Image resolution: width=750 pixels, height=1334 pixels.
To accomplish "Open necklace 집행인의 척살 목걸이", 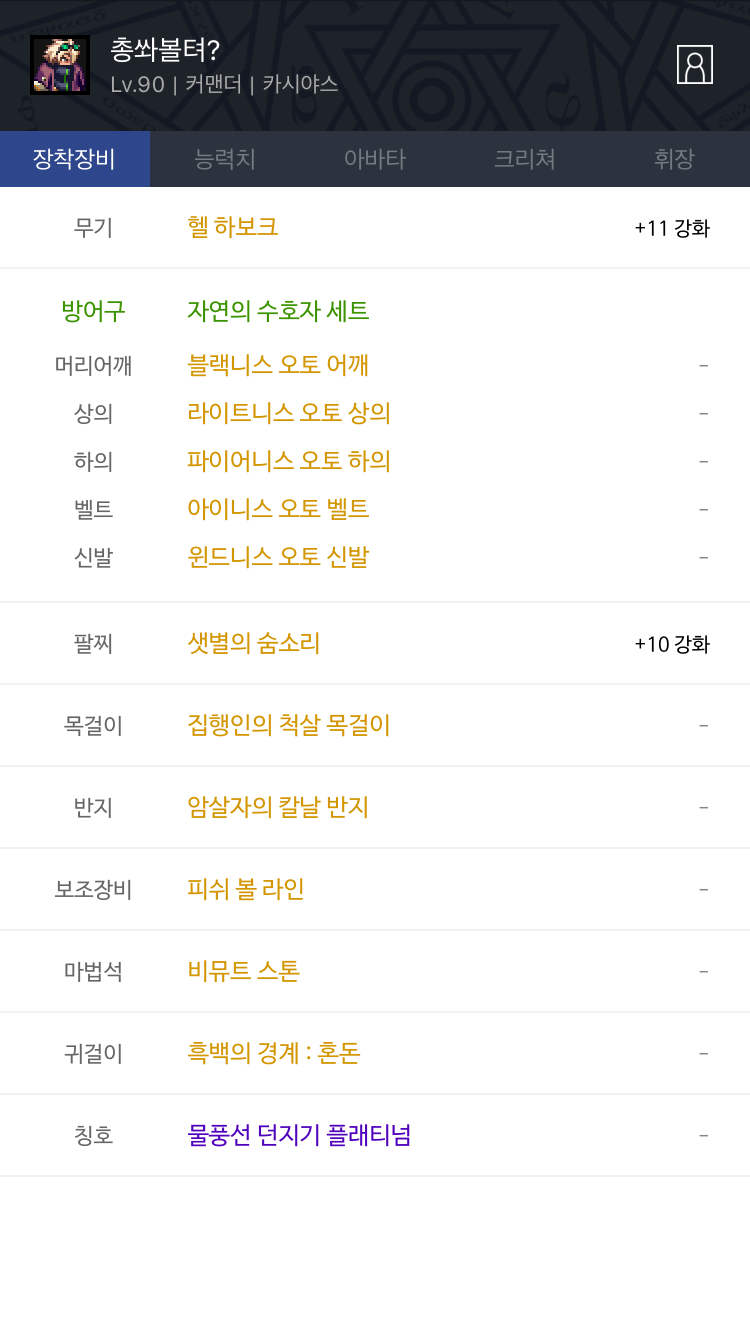I will pos(288,725).
